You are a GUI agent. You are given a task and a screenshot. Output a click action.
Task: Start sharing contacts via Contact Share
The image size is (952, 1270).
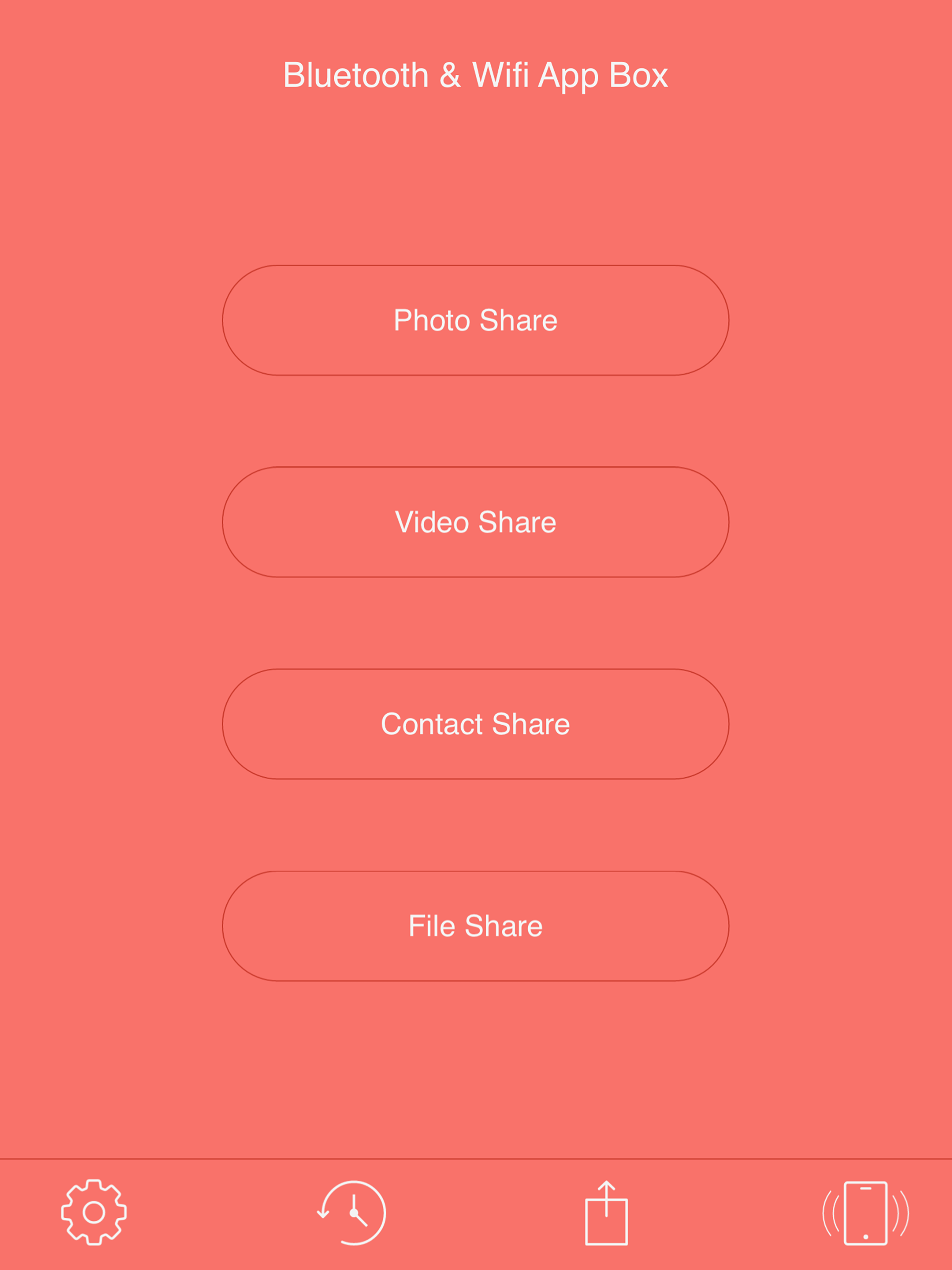coord(476,725)
